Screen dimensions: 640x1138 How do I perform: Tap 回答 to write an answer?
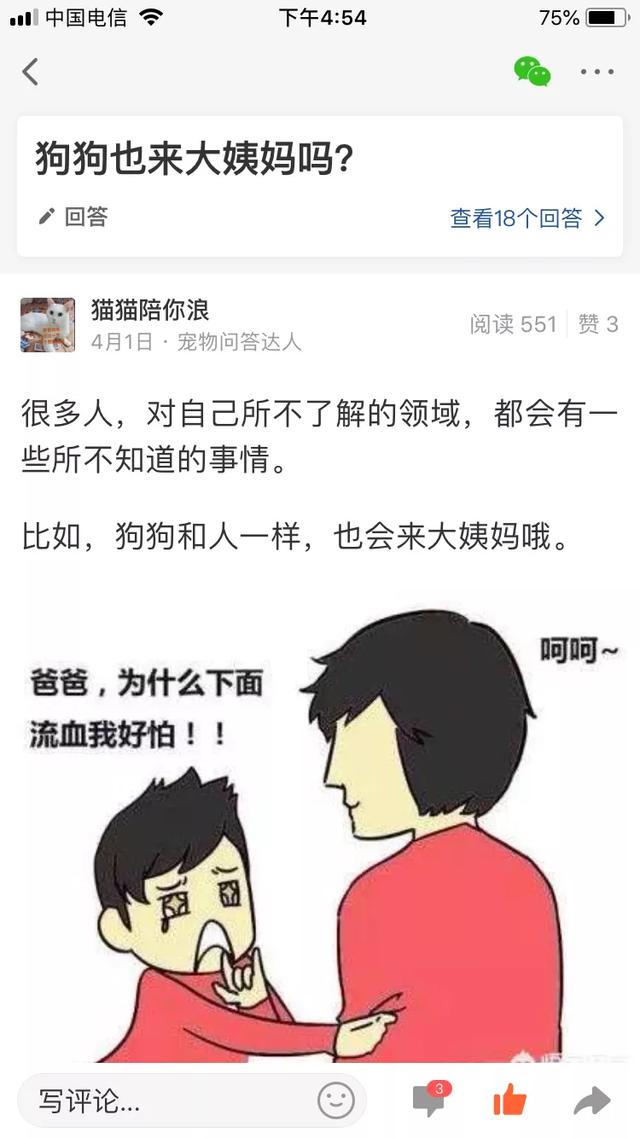(x=73, y=217)
